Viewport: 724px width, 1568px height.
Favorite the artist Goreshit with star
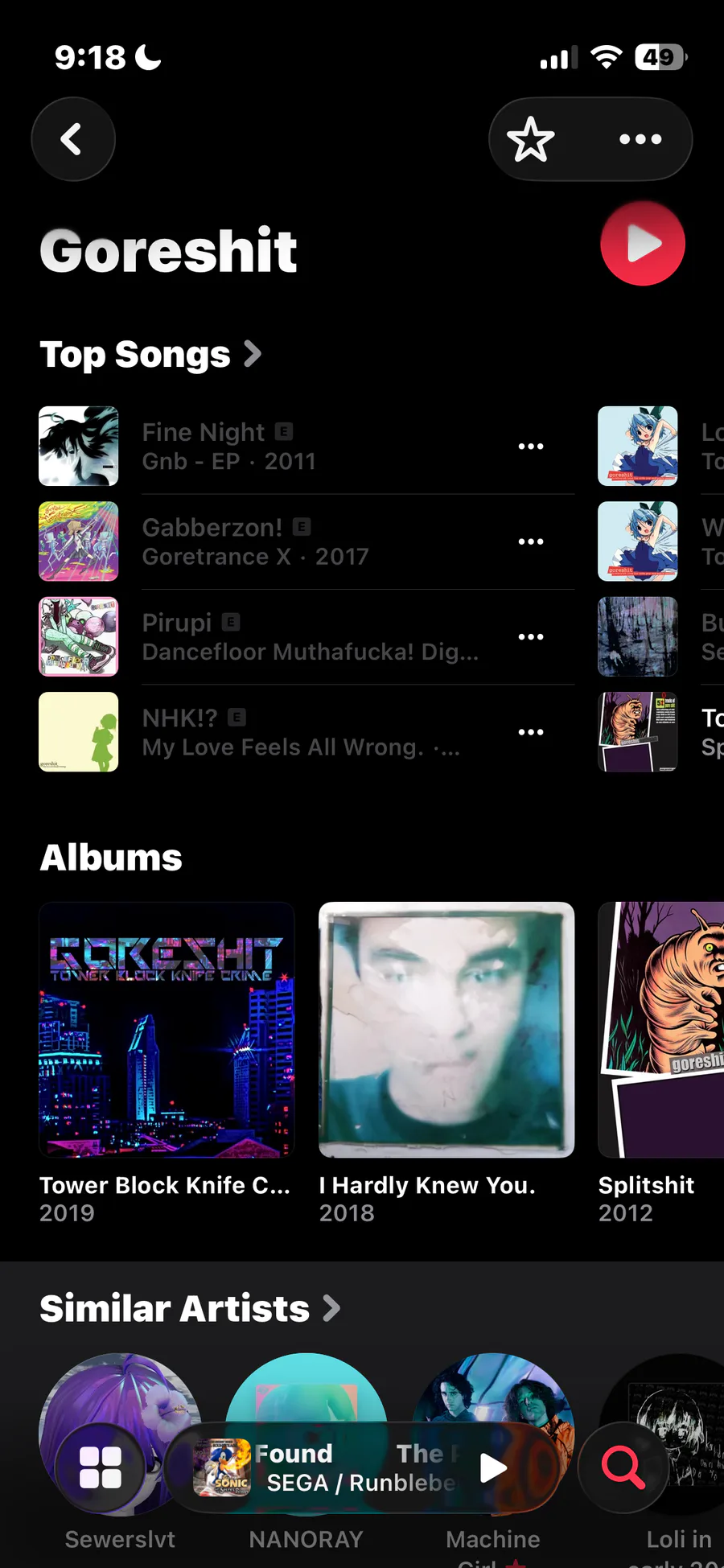[x=531, y=139]
